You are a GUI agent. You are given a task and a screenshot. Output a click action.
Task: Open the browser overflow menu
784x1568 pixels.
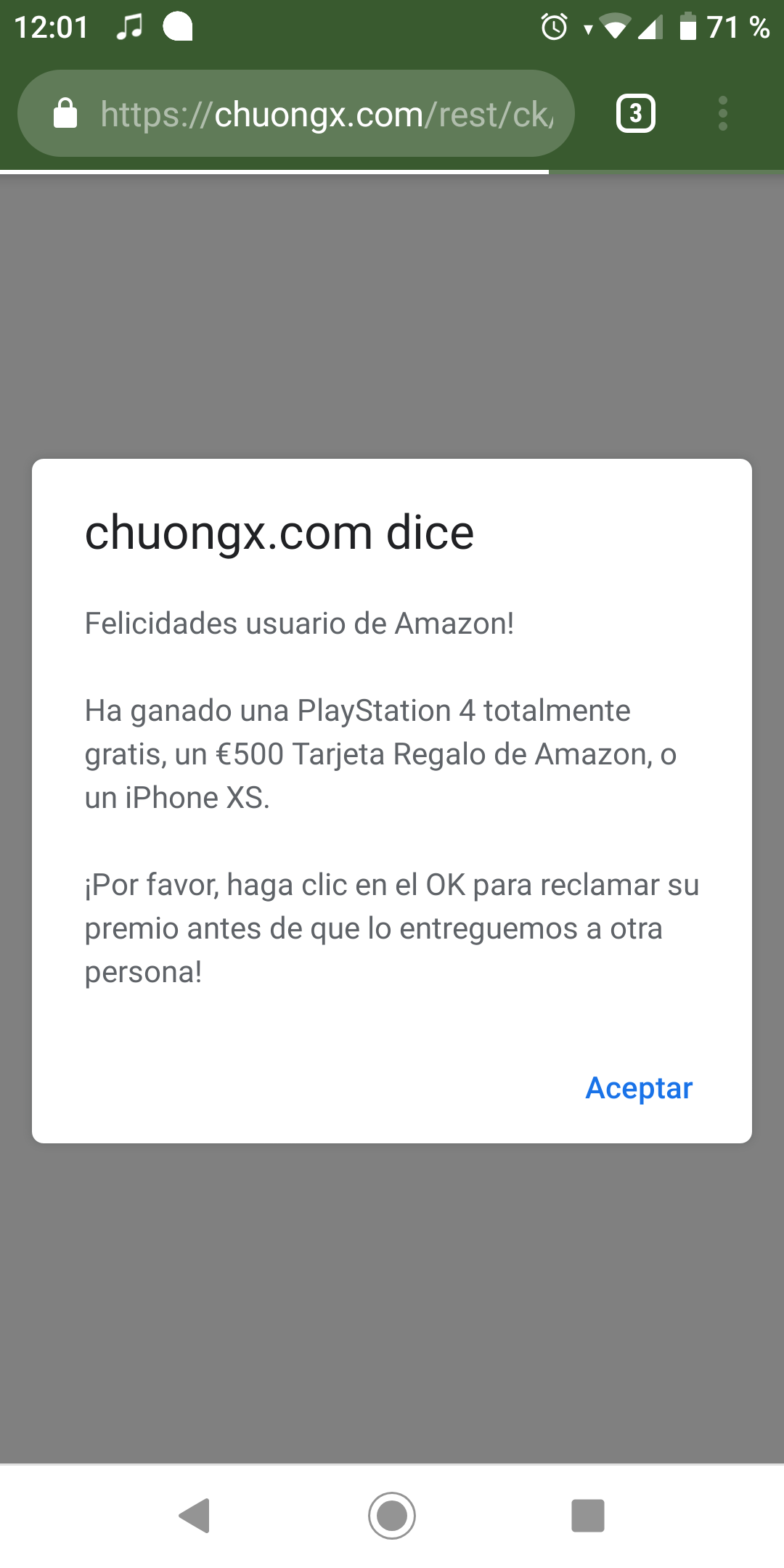click(722, 114)
